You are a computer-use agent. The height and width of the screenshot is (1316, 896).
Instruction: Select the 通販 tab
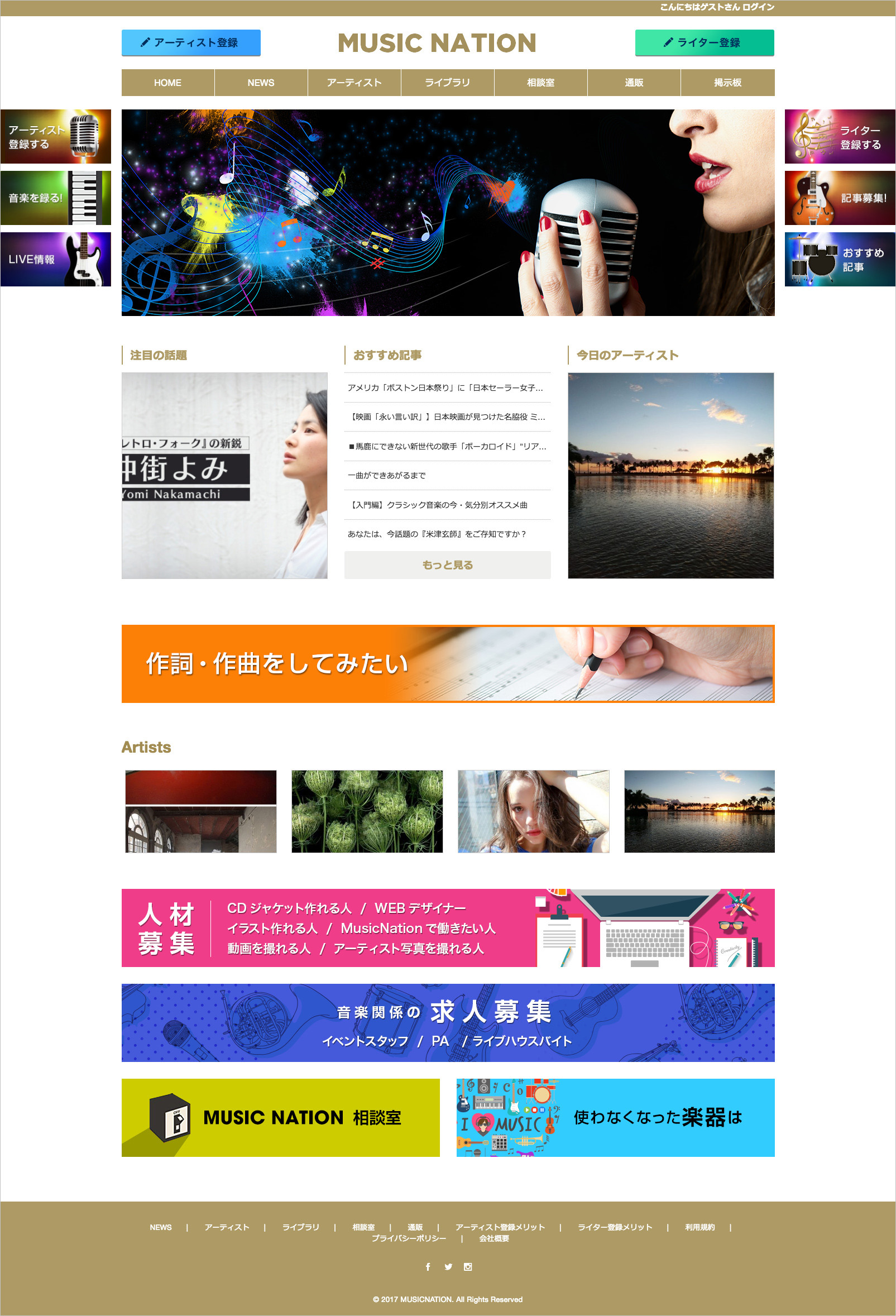pos(634,83)
